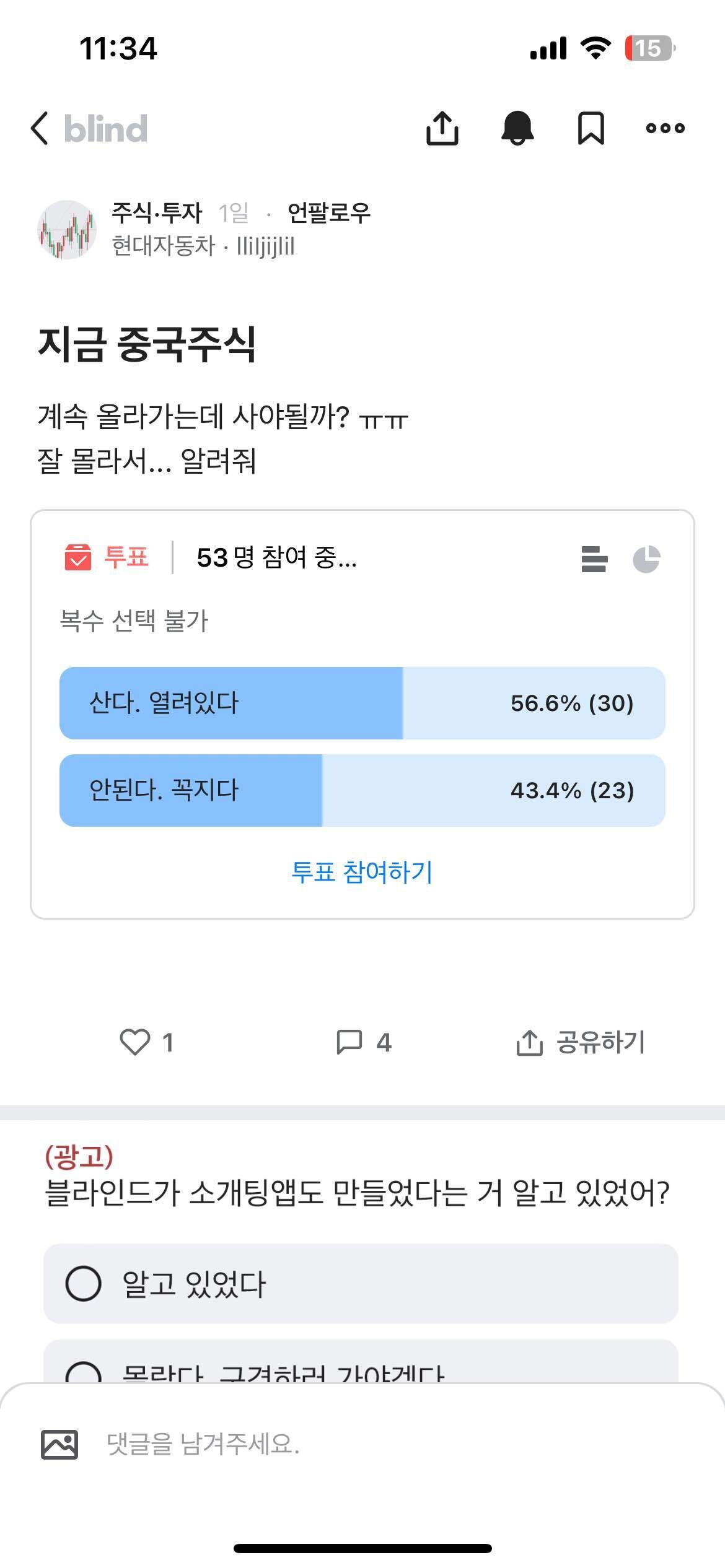Go back using the left chevron
Image resolution: width=725 pixels, height=1568 pixels.
click(40, 128)
